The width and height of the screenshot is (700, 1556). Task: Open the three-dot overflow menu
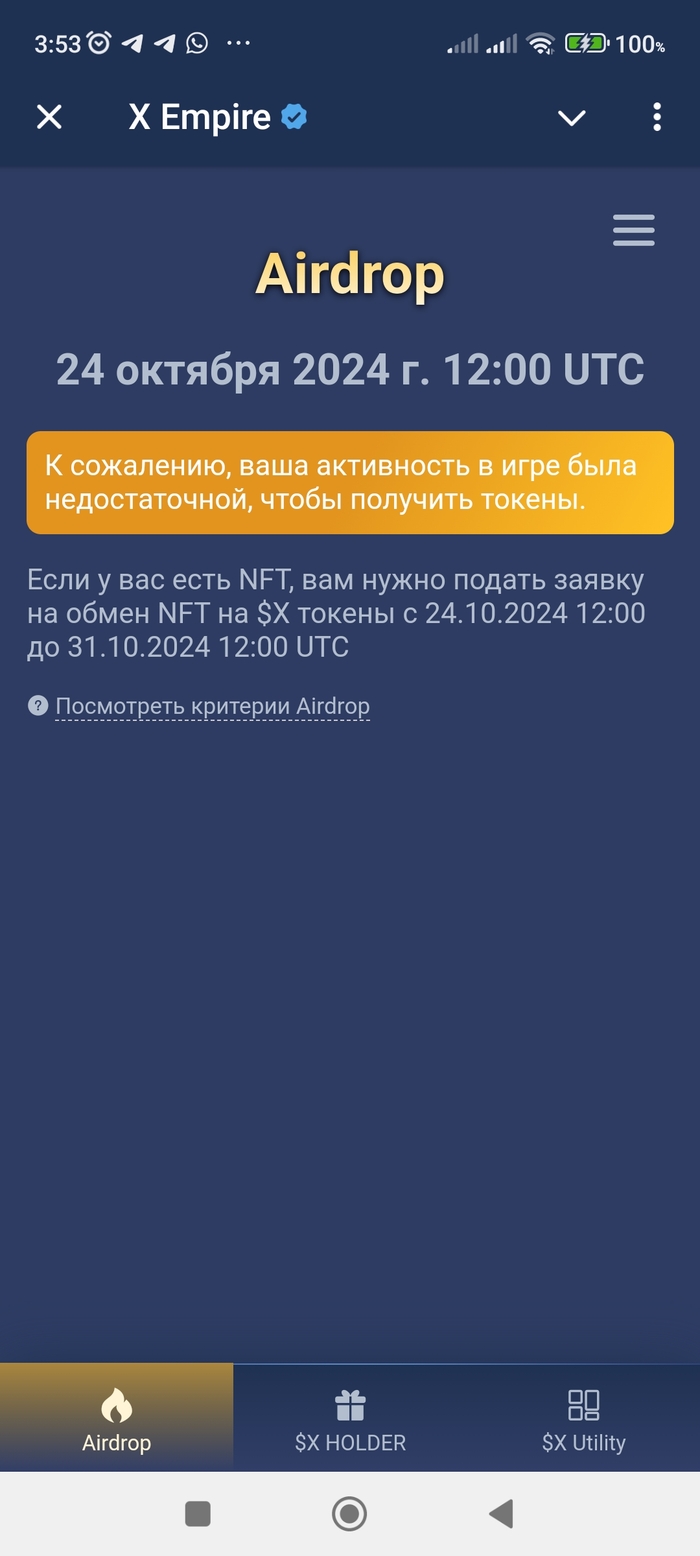[656, 118]
